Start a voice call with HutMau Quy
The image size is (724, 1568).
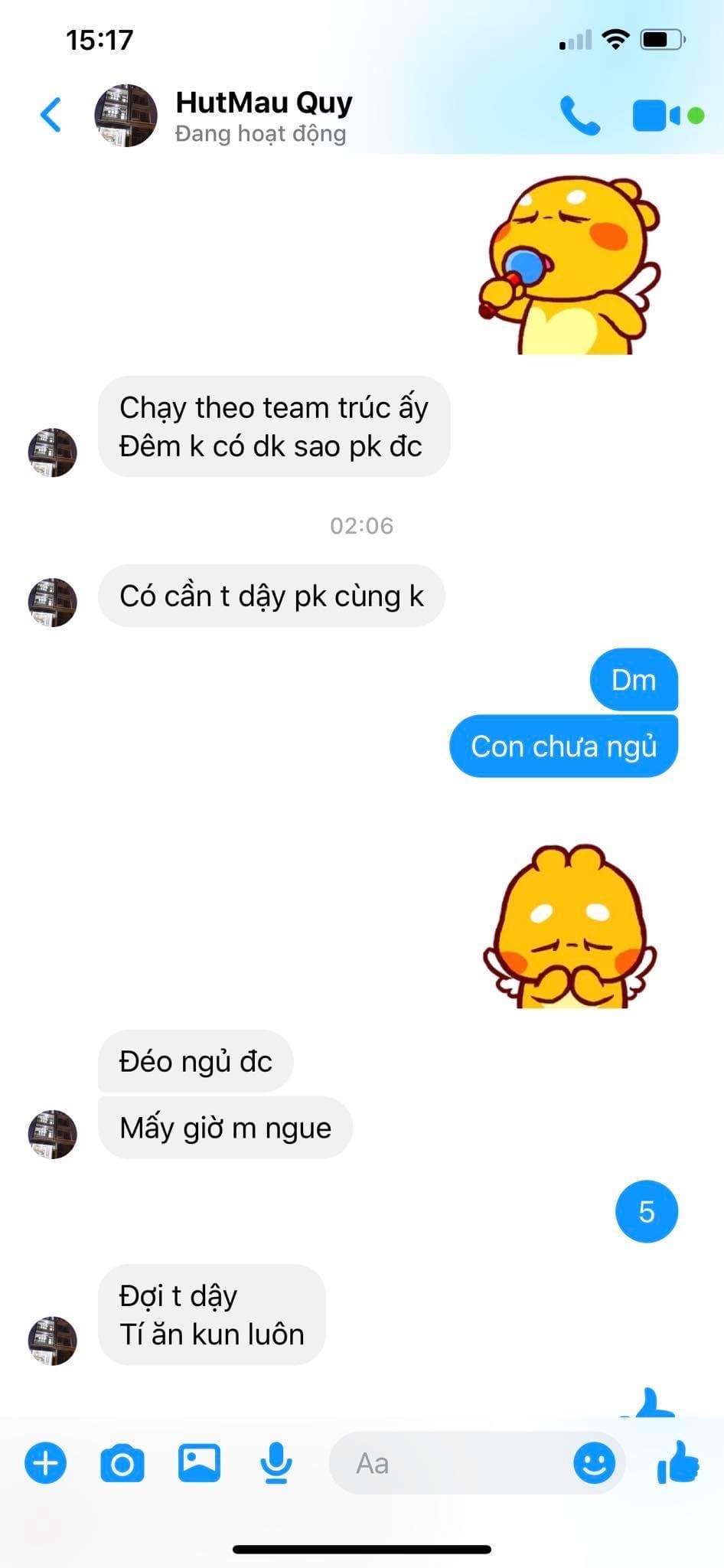pos(580,116)
